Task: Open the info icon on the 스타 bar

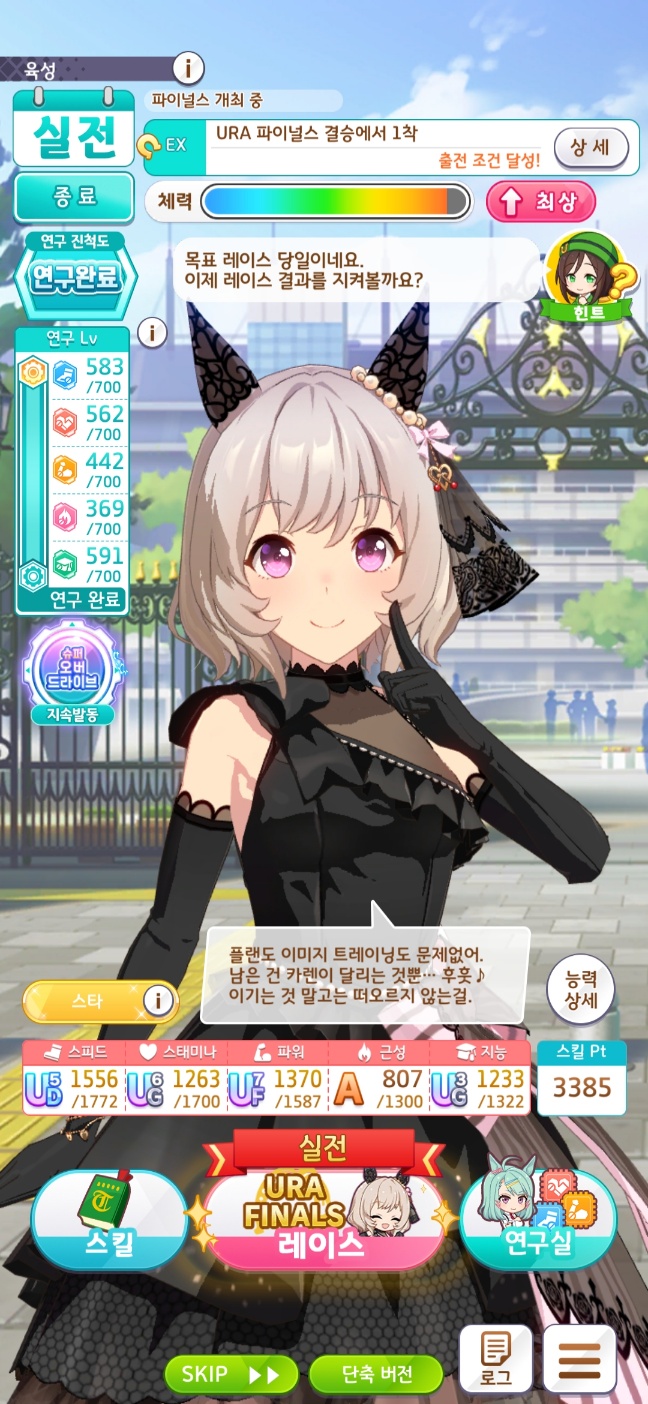Action: pos(157,1000)
